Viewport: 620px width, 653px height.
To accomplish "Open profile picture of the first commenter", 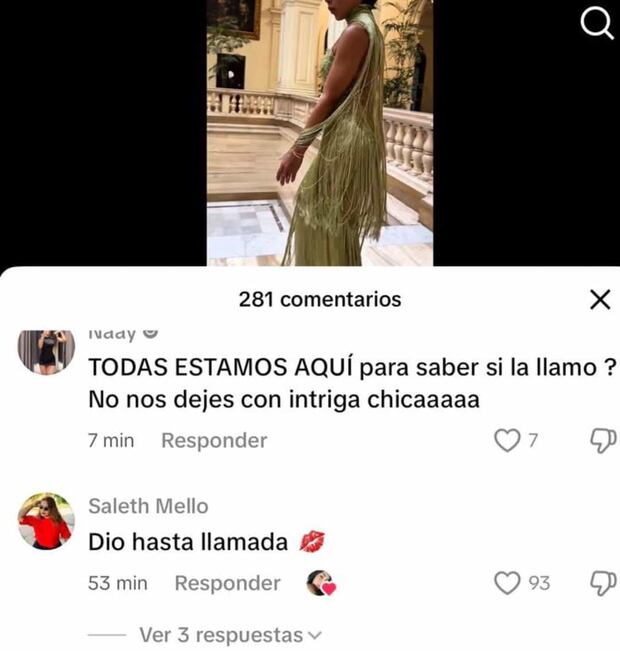I will 46,350.
